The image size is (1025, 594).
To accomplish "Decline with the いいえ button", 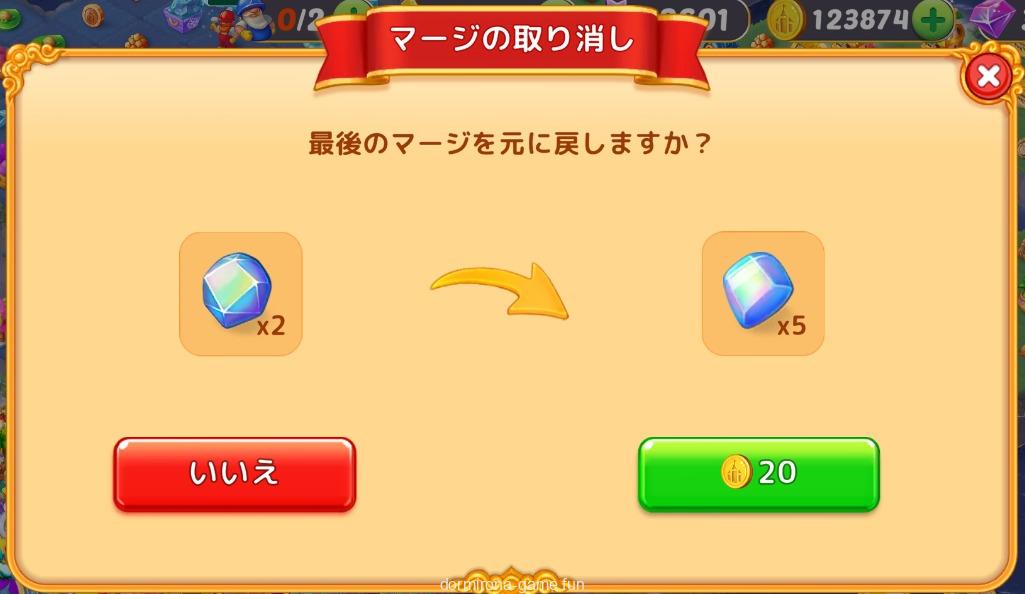I will (234, 474).
